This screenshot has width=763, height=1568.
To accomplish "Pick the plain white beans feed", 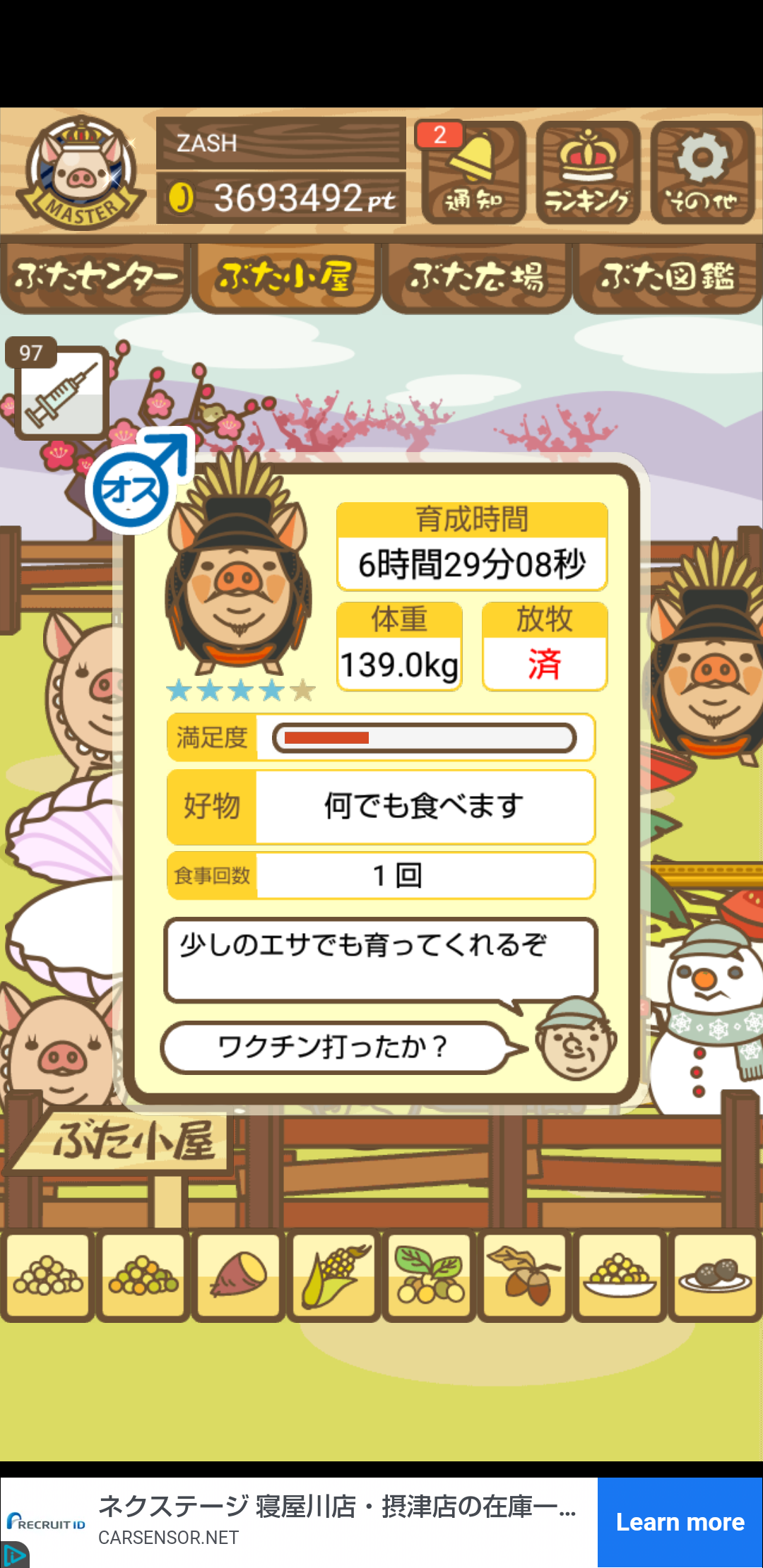I will coord(47,1276).
